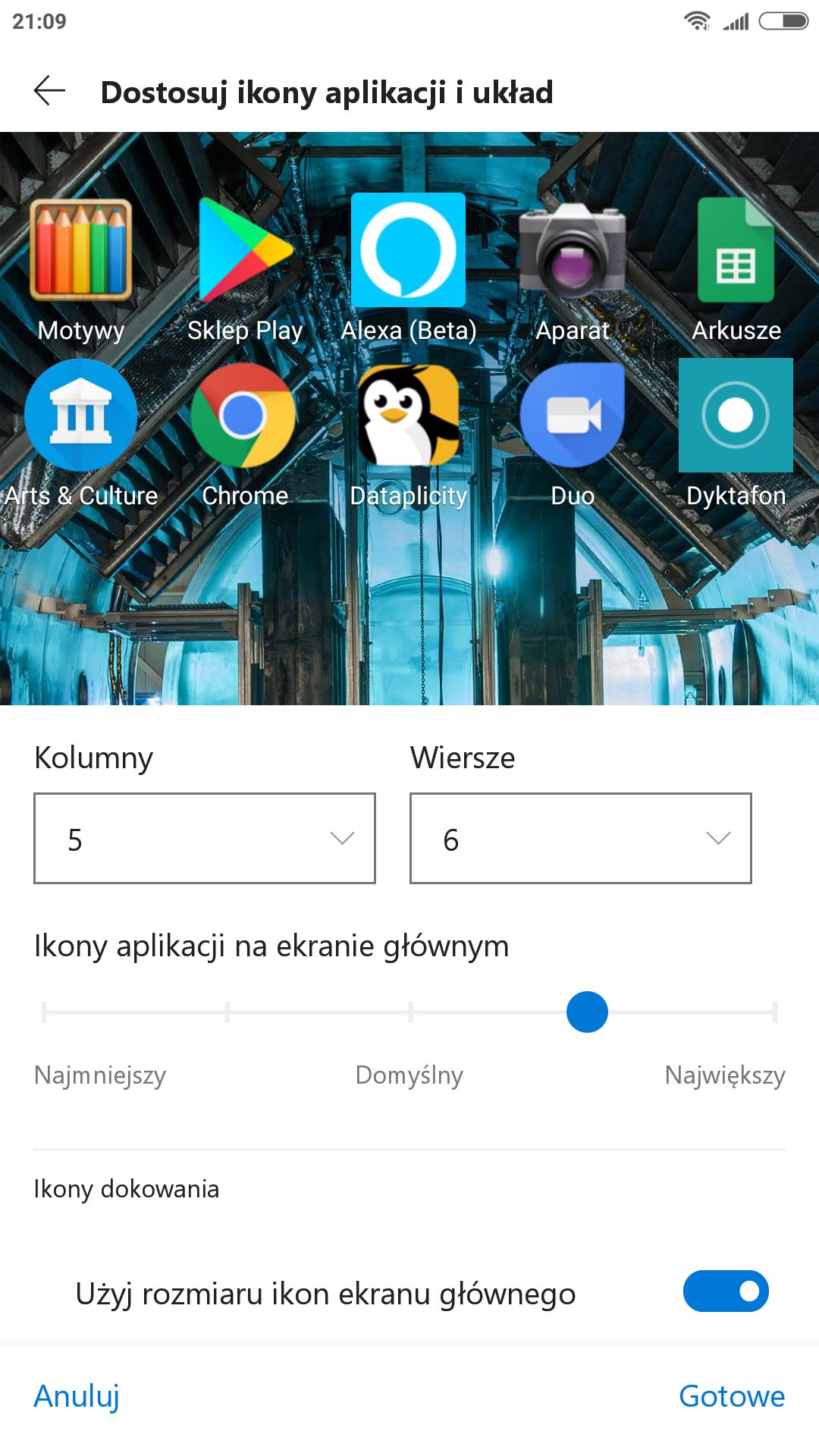Screen dimensions: 819x1456
Task: Expand the Wiersze dropdown
Action: pyautogui.click(x=580, y=839)
